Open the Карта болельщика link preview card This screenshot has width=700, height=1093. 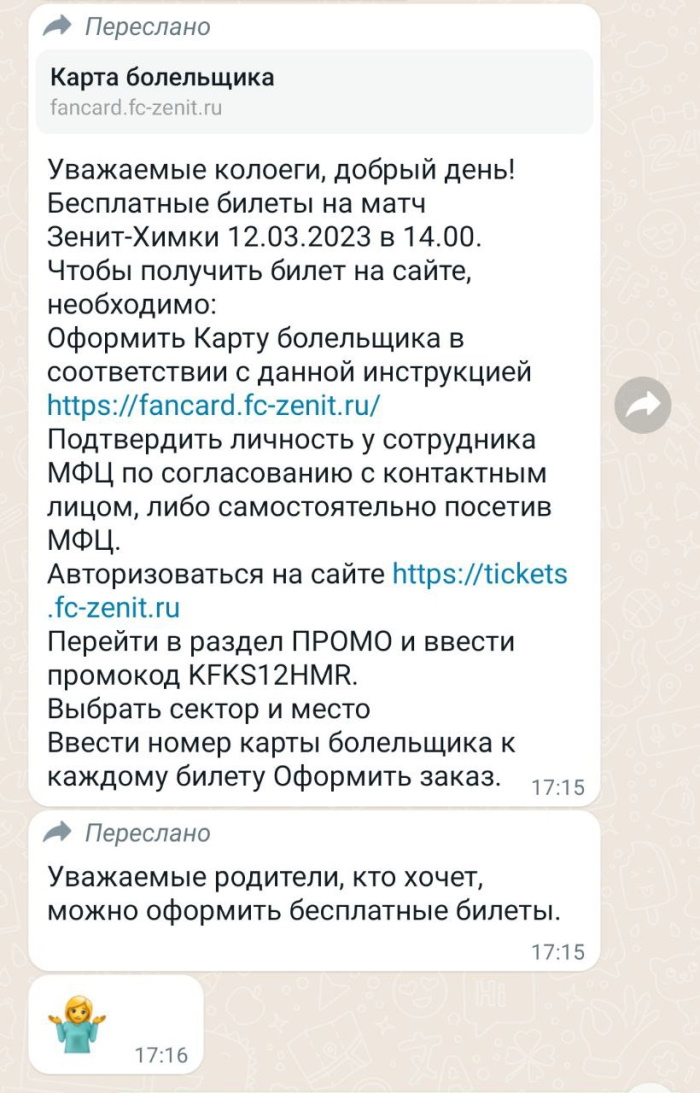tap(313, 91)
